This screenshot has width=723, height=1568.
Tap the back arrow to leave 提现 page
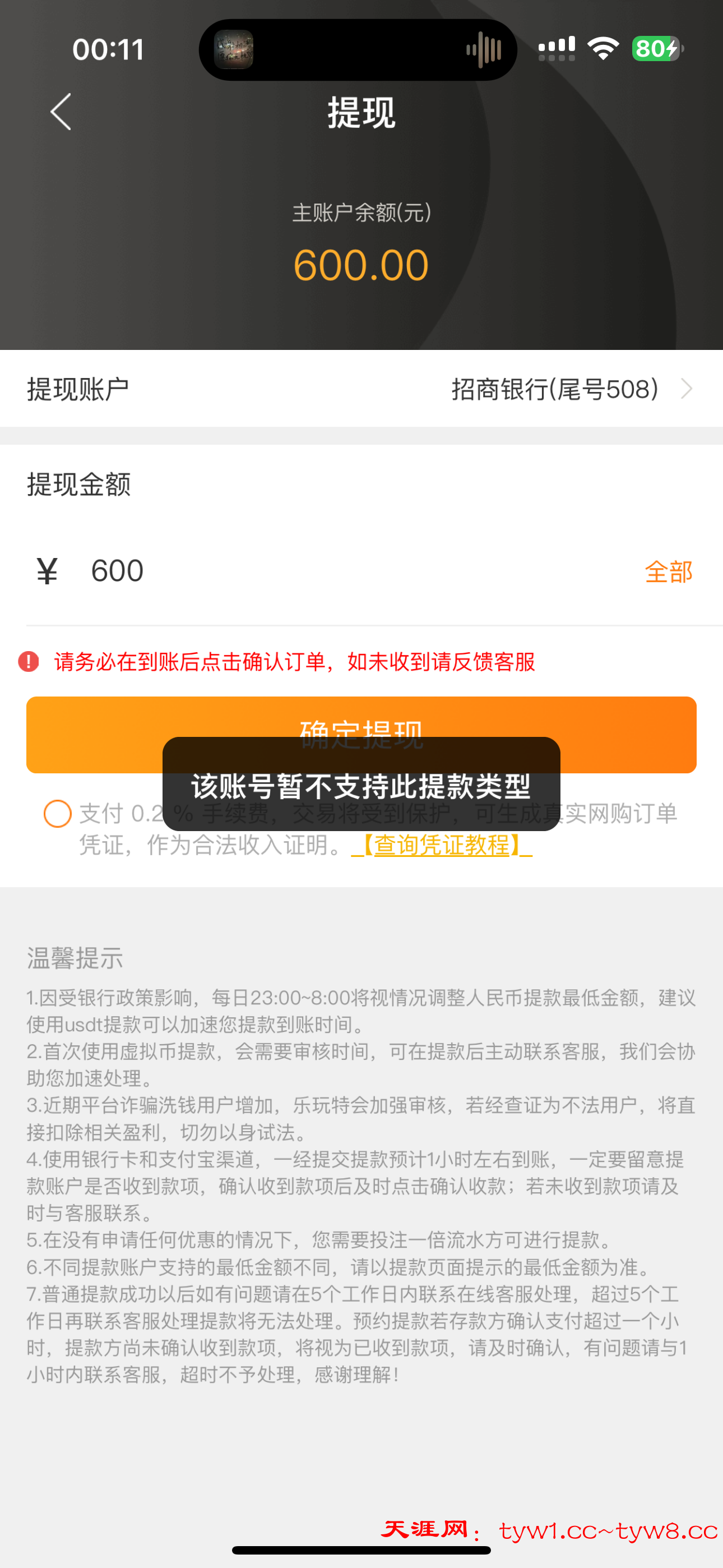[61, 113]
